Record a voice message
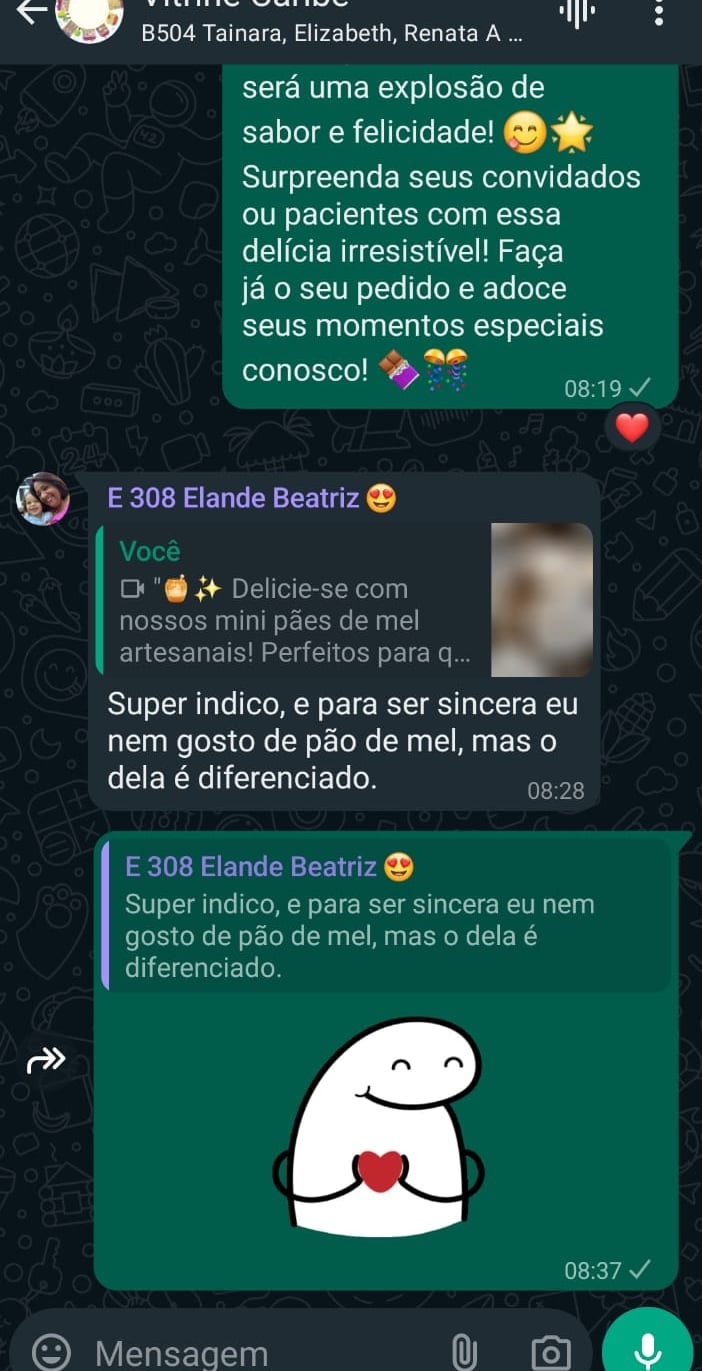Viewport: 702px width, 1371px height. coord(648,1346)
